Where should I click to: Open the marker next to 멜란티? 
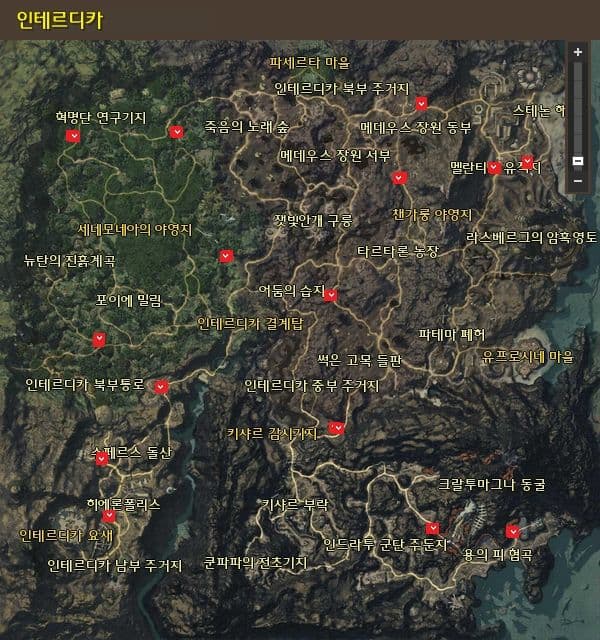[494, 168]
